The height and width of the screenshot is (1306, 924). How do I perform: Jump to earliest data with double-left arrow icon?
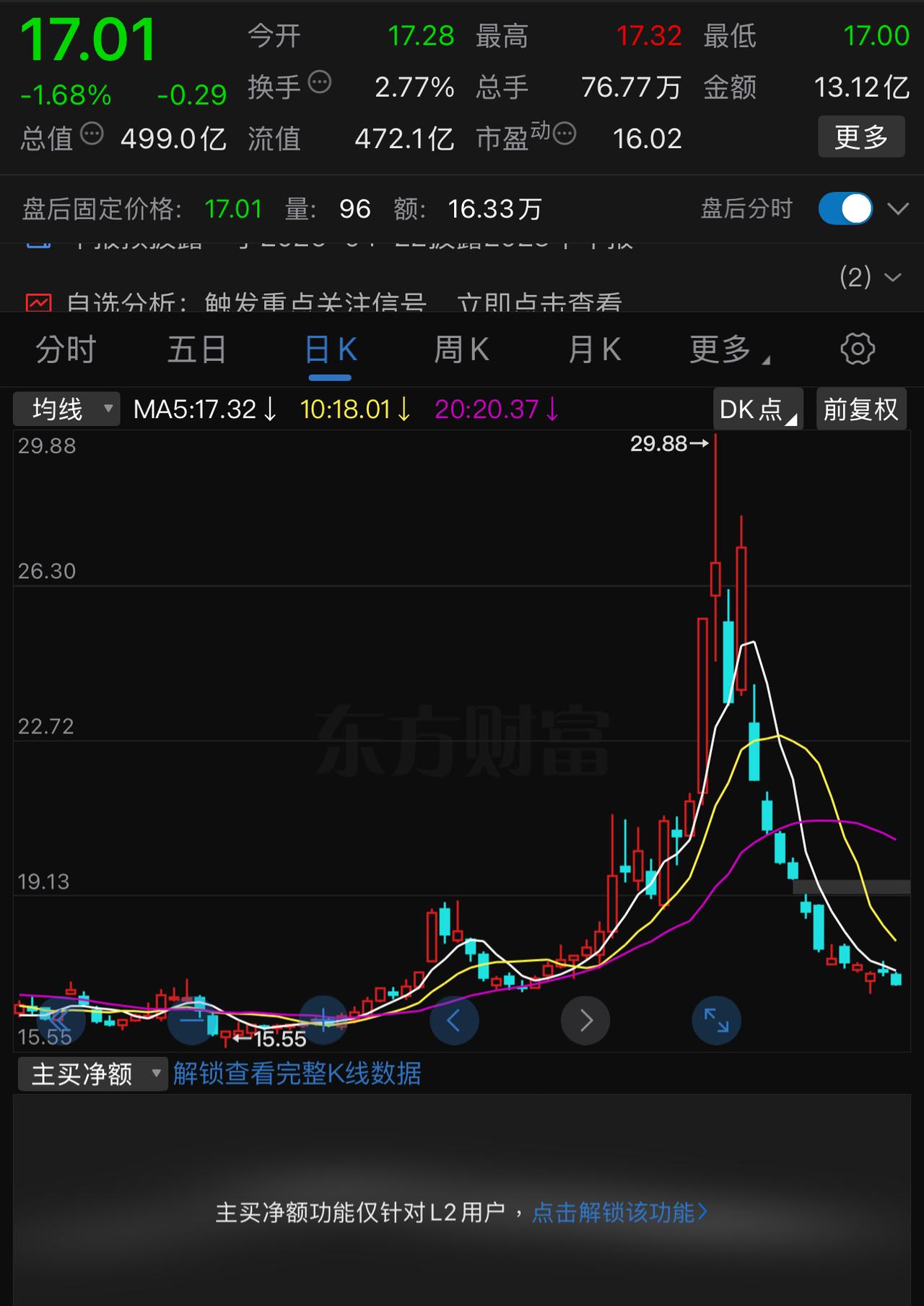(x=61, y=1020)
